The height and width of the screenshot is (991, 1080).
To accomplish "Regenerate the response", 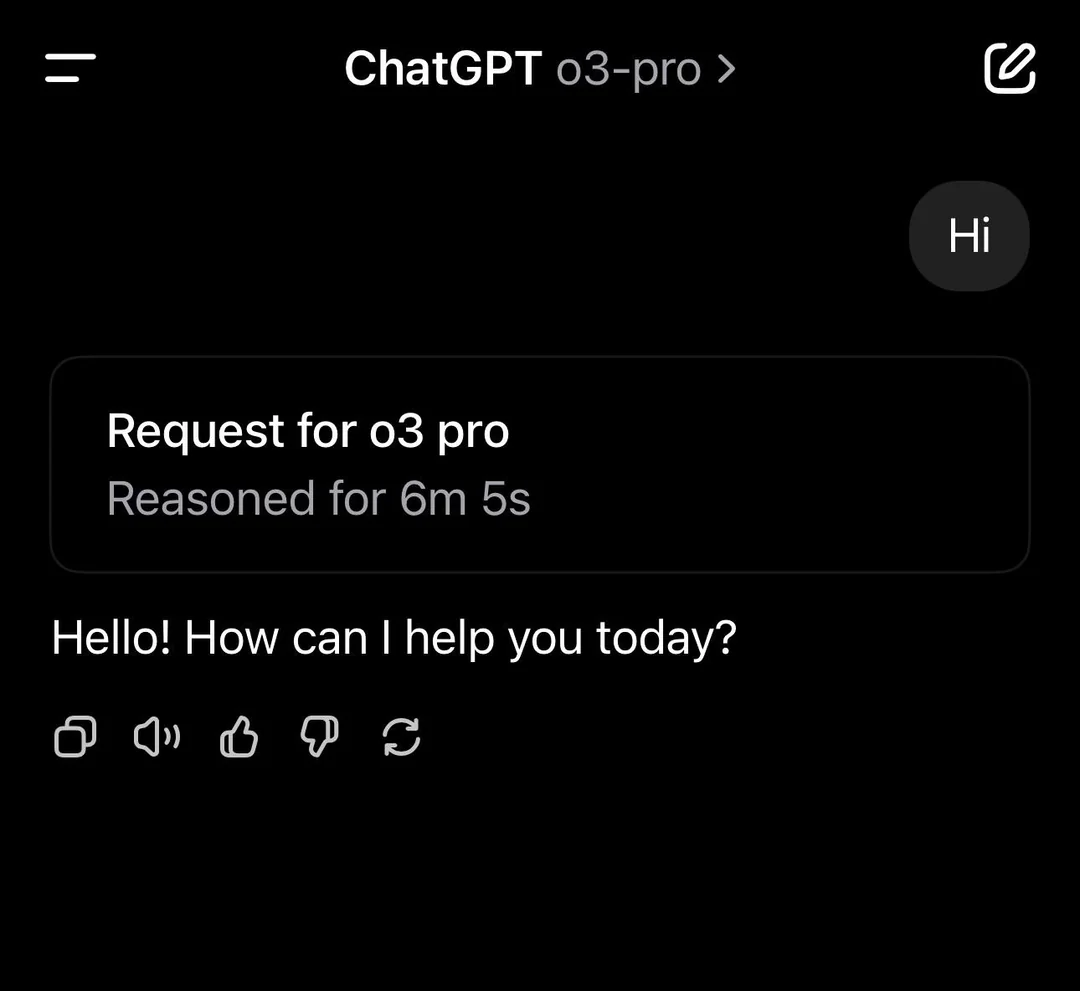I will (401, 738).
